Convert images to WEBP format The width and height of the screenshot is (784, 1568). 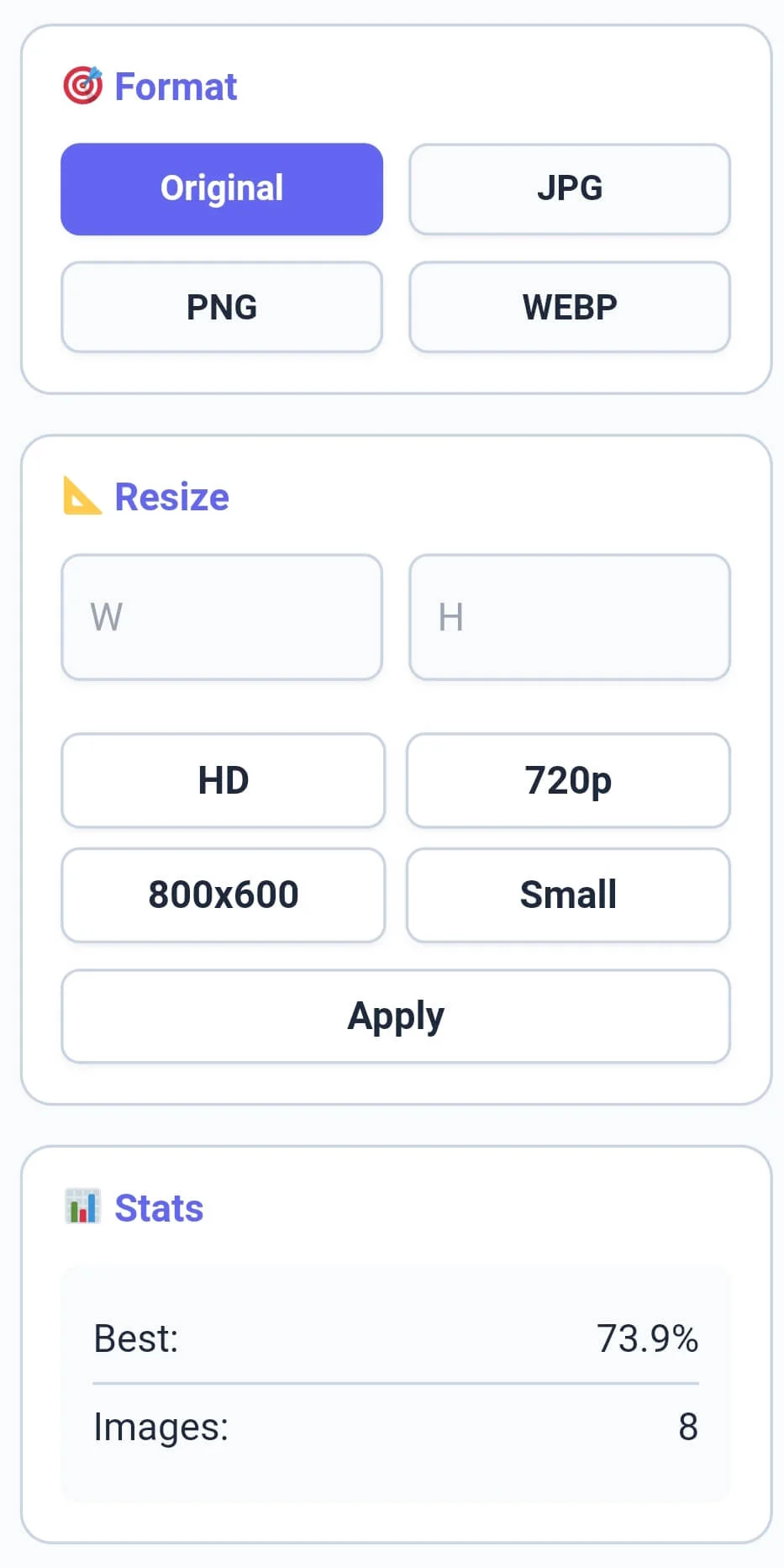click(x=570, y=307)
